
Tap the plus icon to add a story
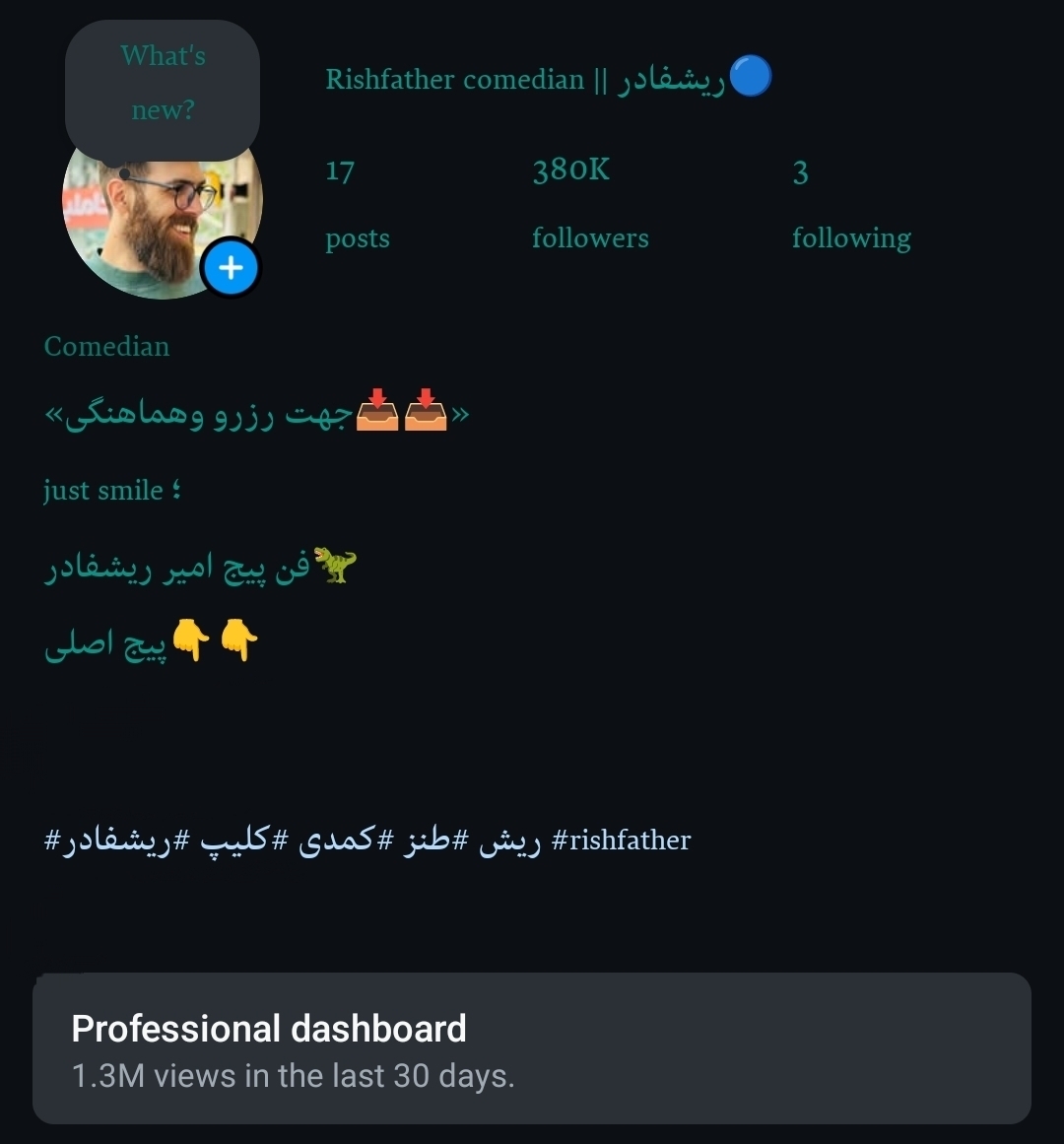click(231, 266)
